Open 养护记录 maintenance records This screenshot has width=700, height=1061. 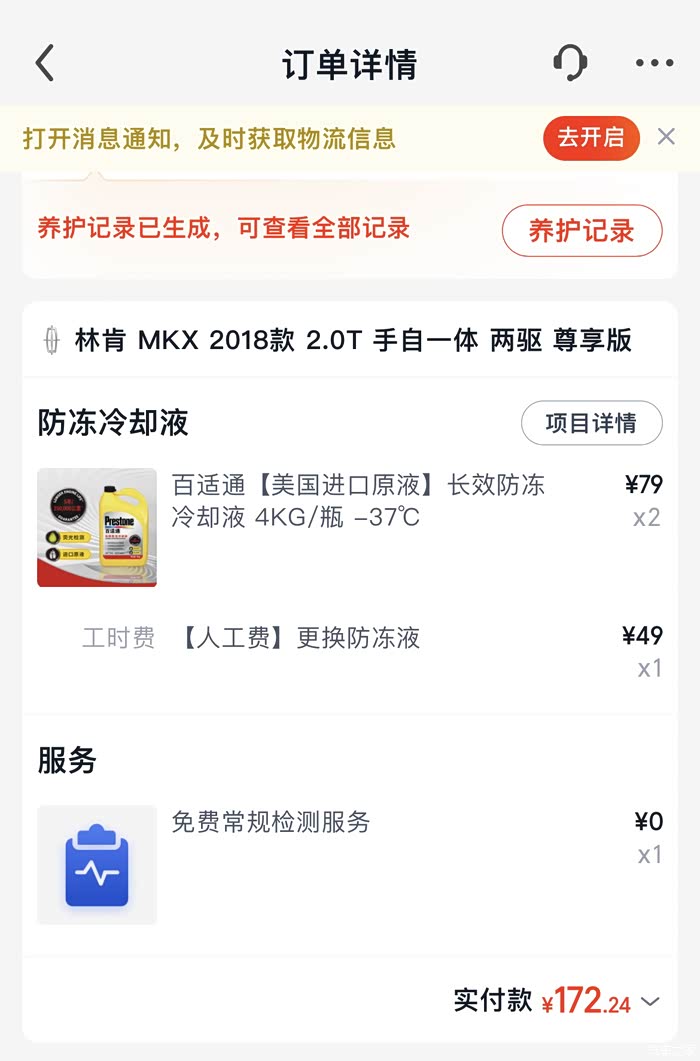[x=581, y=231]
